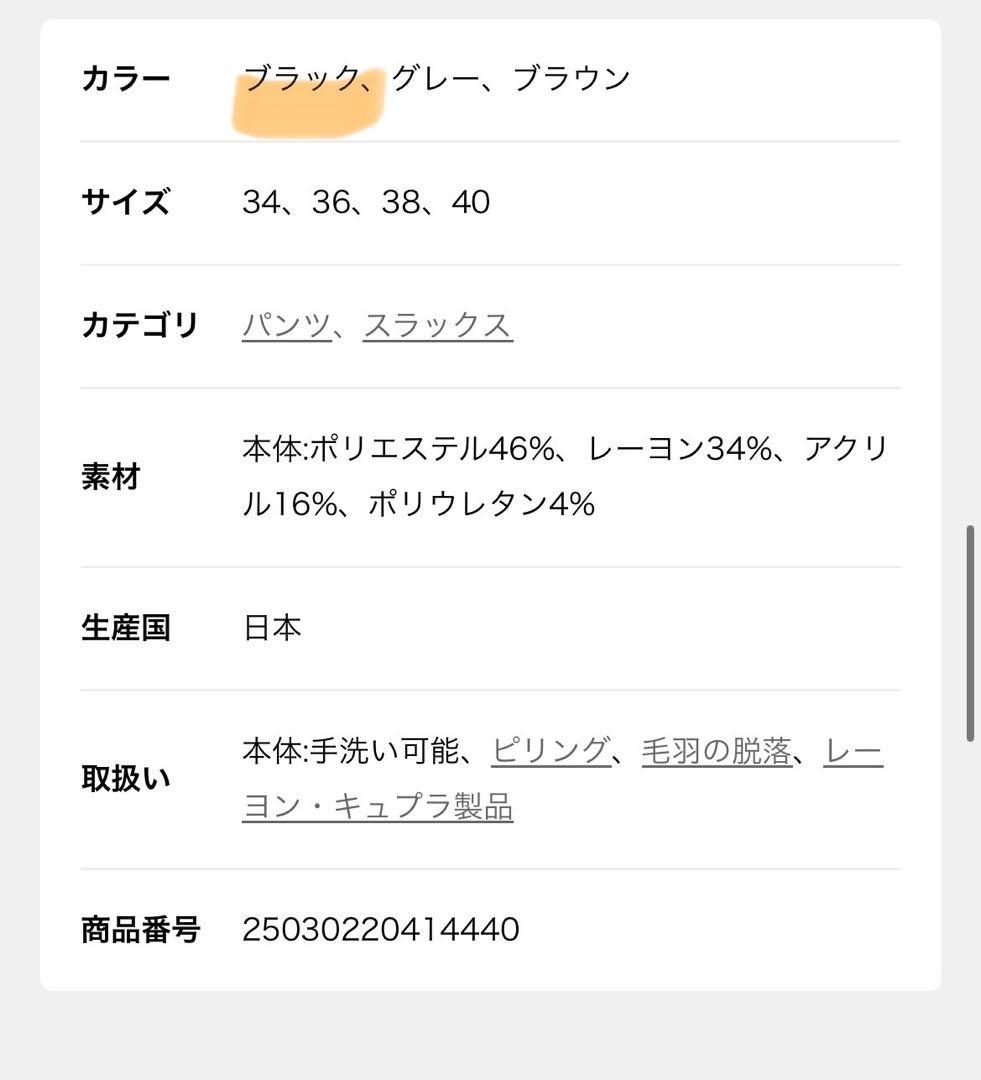Open the スラックス category link
Screen dimensions: 981x1080
439,323
